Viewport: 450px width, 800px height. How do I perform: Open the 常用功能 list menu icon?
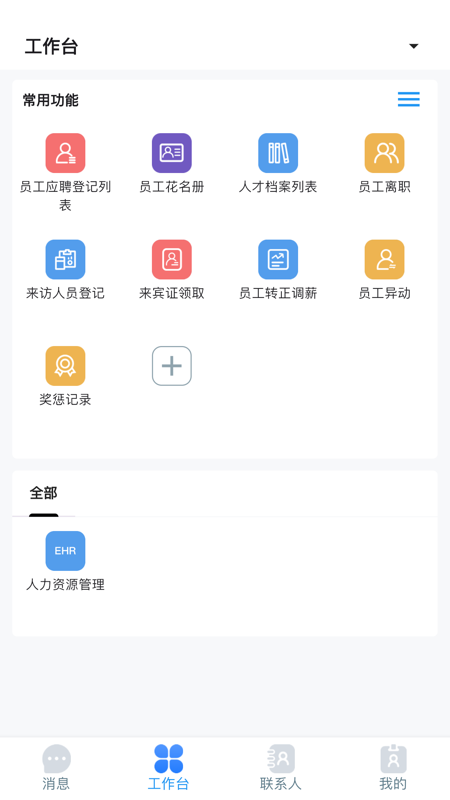409,99
